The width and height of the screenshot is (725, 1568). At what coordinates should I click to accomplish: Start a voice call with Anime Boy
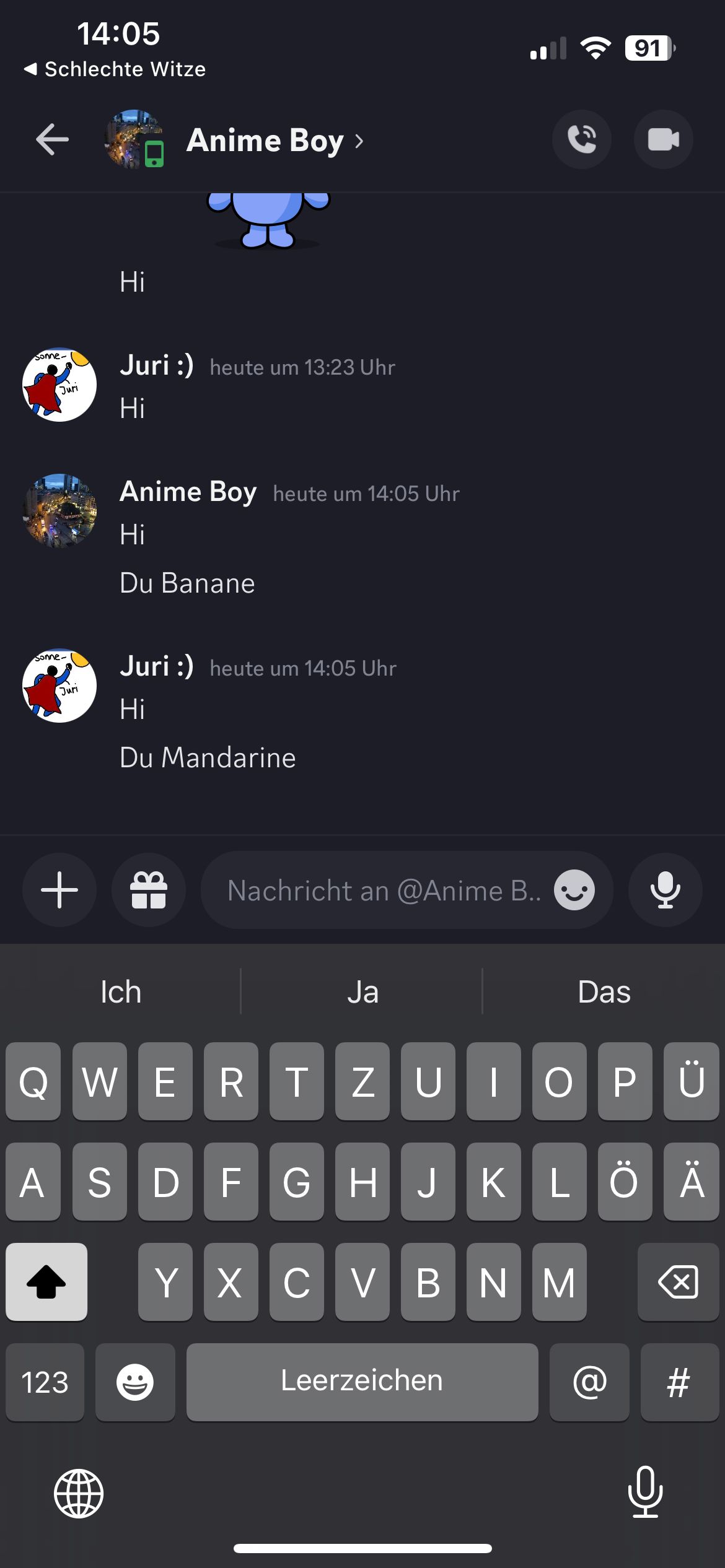click(x=581, y=139)
